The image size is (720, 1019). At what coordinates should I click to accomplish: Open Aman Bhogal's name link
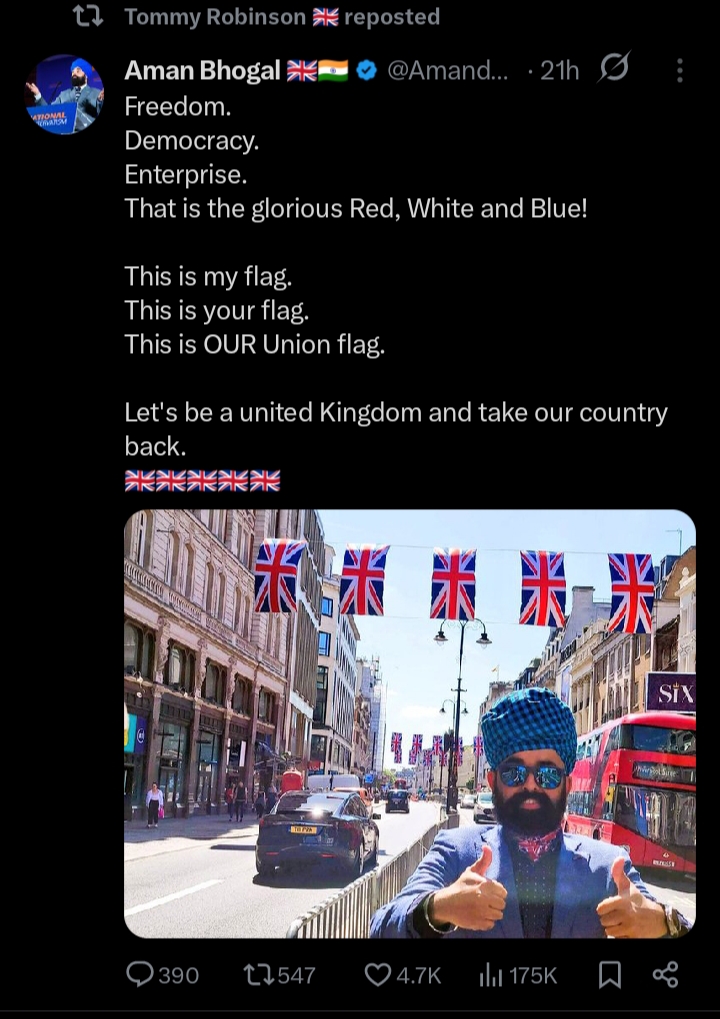tap(203, 70)
